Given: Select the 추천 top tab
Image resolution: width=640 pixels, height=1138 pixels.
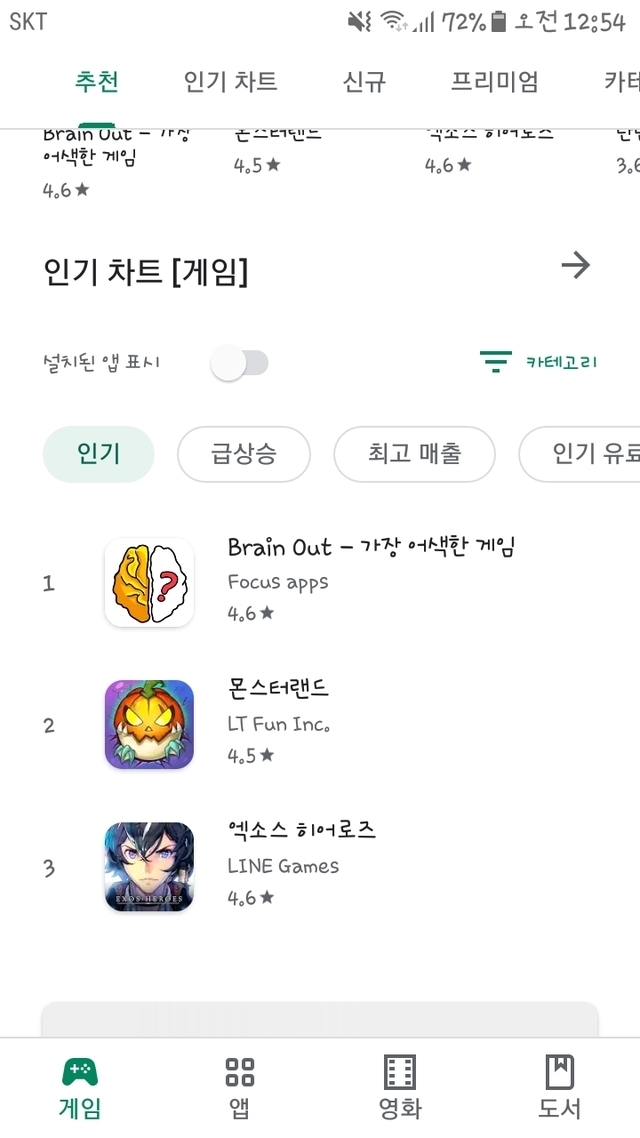Looking at the screenshot, I should click(97, 81).
